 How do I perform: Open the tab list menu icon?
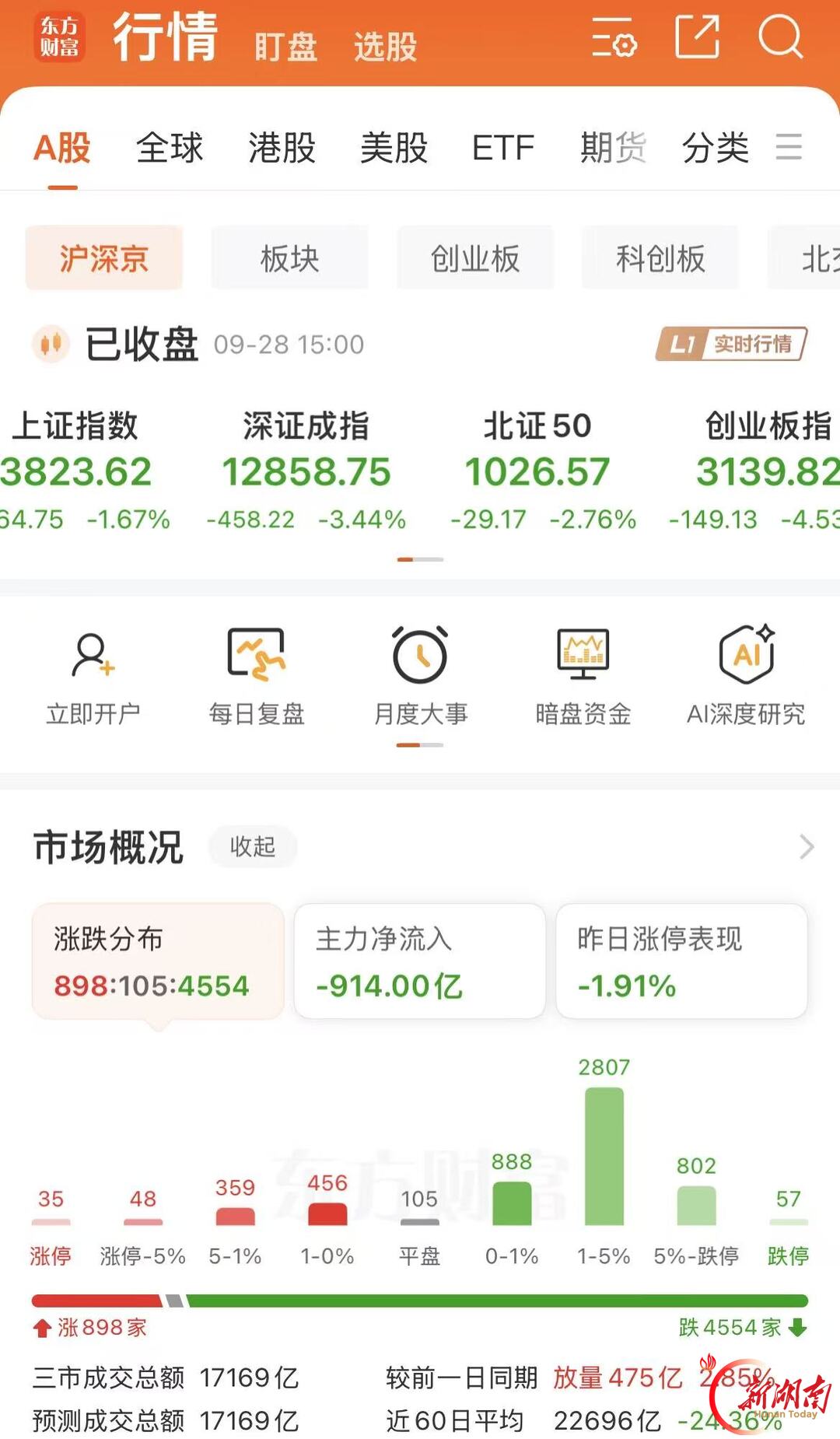789,146
